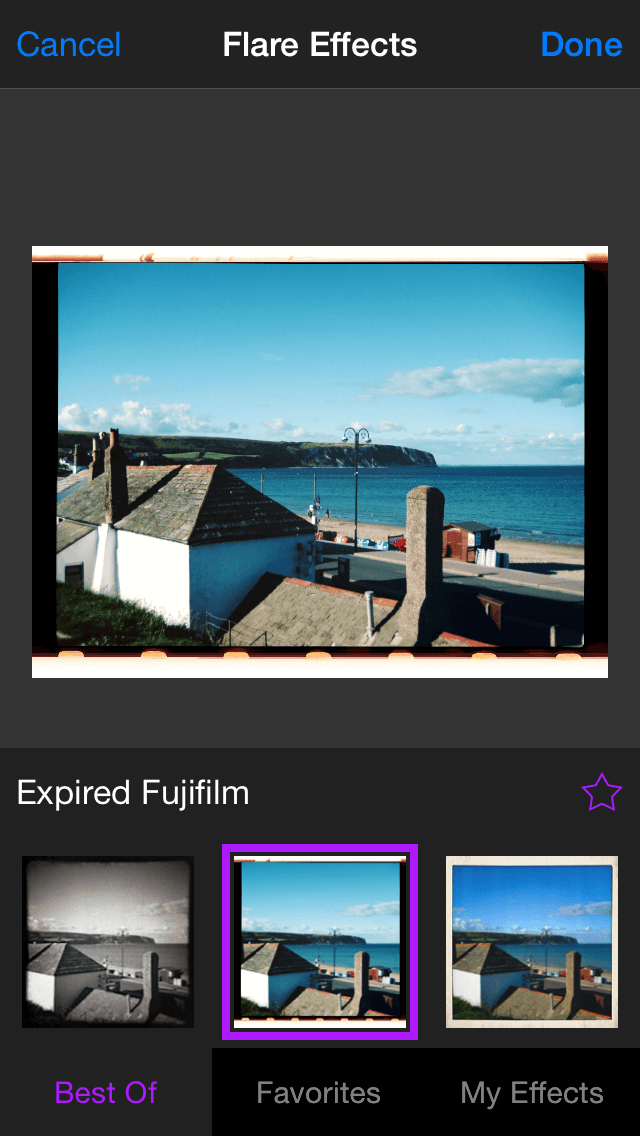Confirm the effect with Done
Screen dimensions: 640x1136
[581, 45]
